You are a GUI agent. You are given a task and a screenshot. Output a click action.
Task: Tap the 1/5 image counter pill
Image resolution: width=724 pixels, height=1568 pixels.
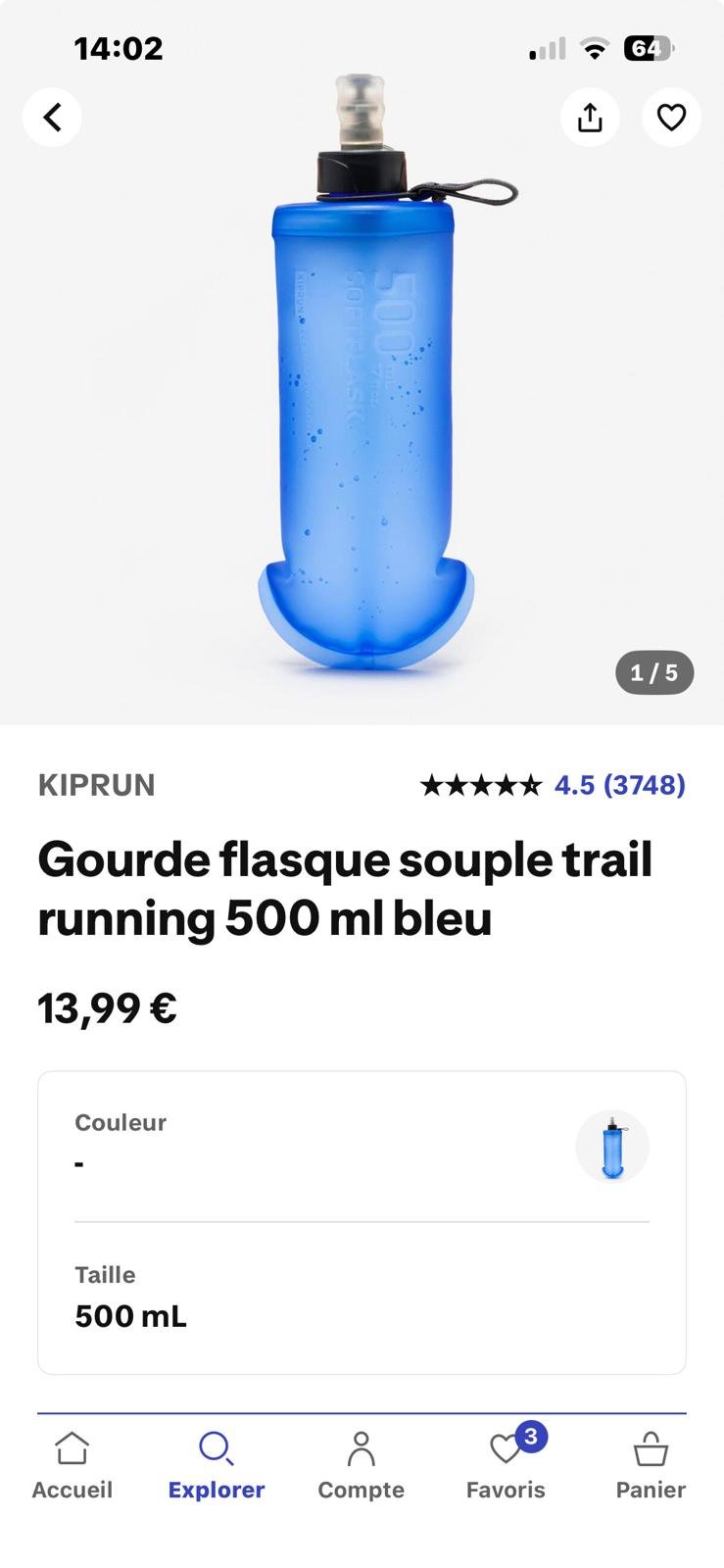pyautogui.click(x=656, y=672)
